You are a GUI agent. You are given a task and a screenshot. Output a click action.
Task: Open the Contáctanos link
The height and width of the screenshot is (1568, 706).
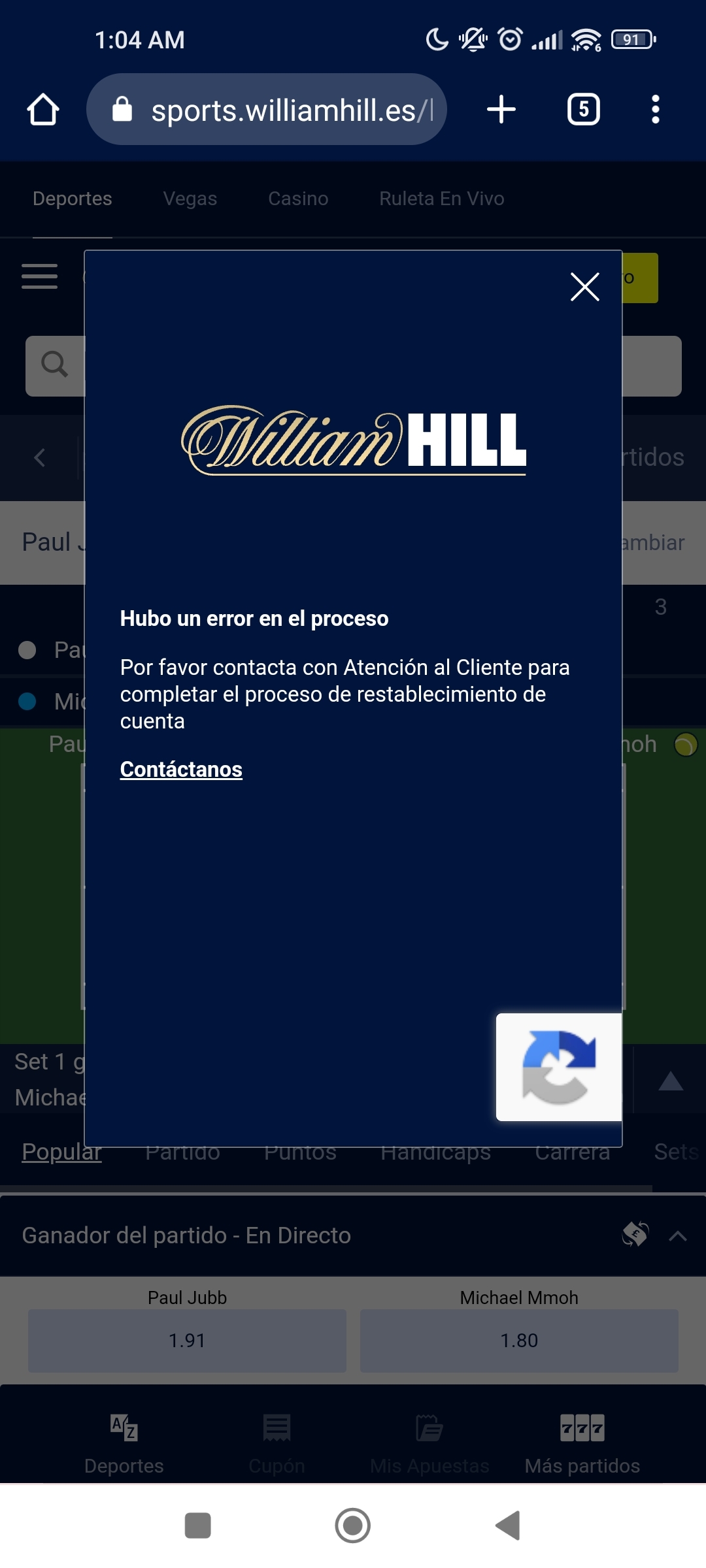(181, 769)
